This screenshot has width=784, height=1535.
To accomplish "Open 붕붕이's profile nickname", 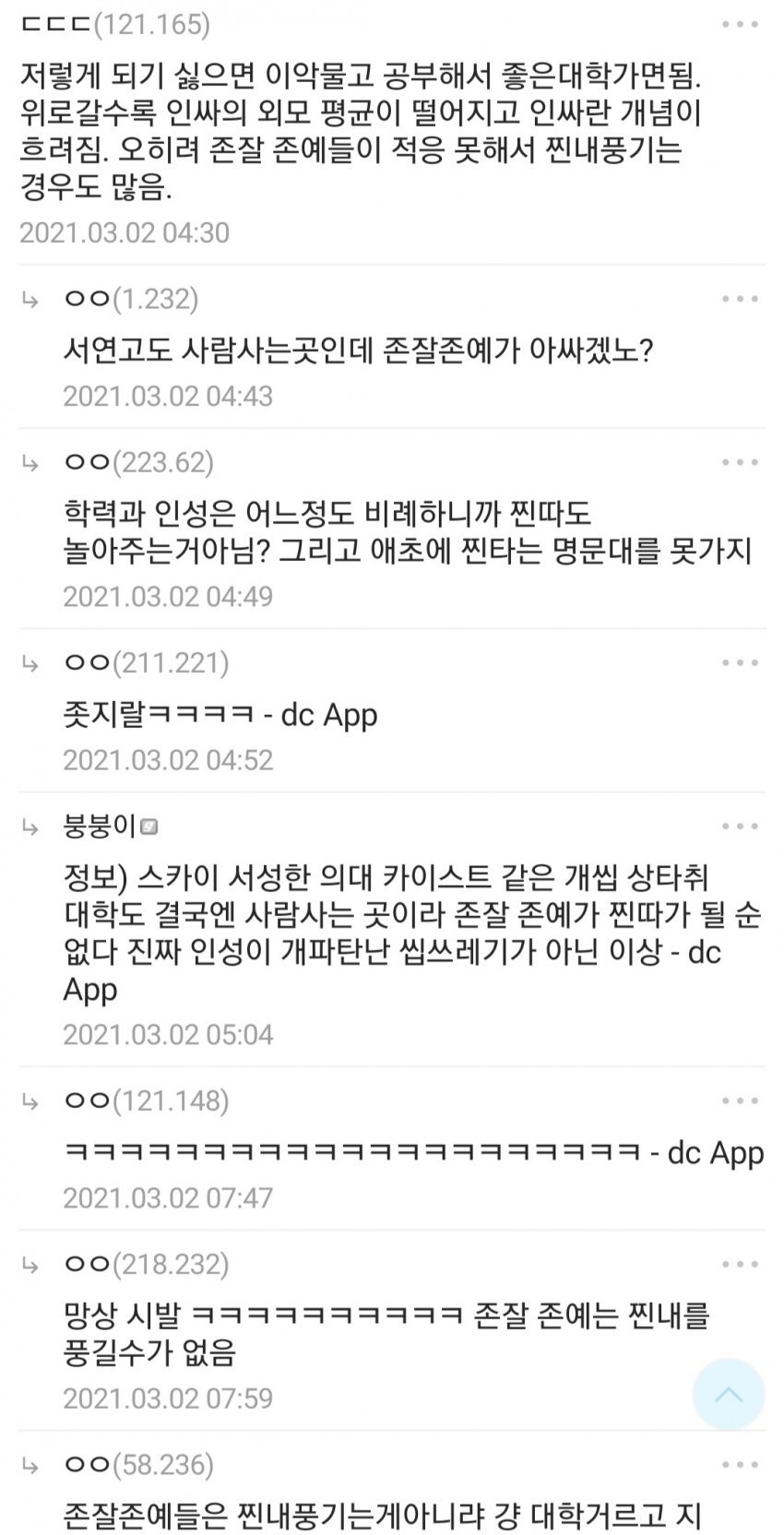I will [x=100, y=827].
